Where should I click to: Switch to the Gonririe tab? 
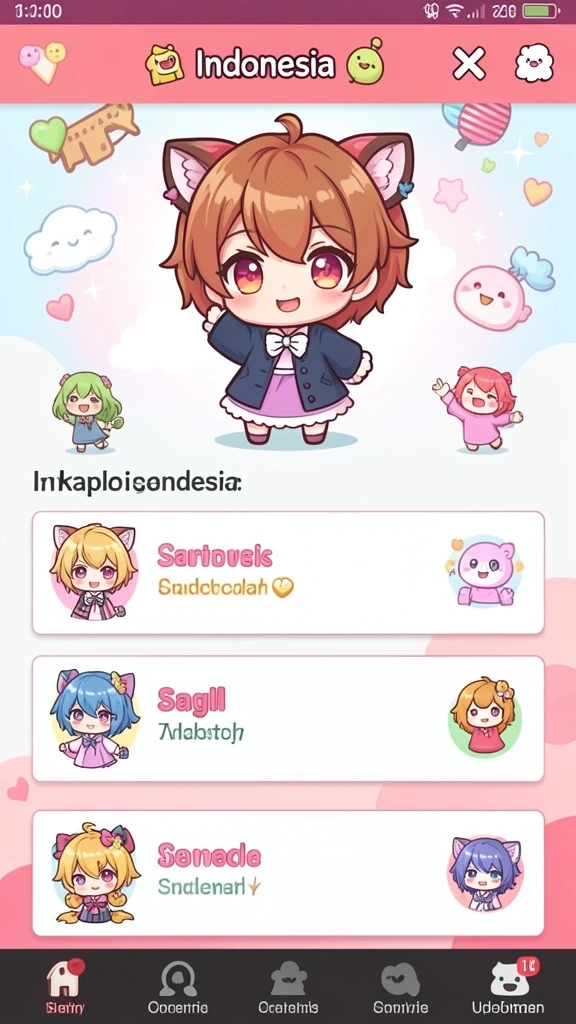coord(400,986)
